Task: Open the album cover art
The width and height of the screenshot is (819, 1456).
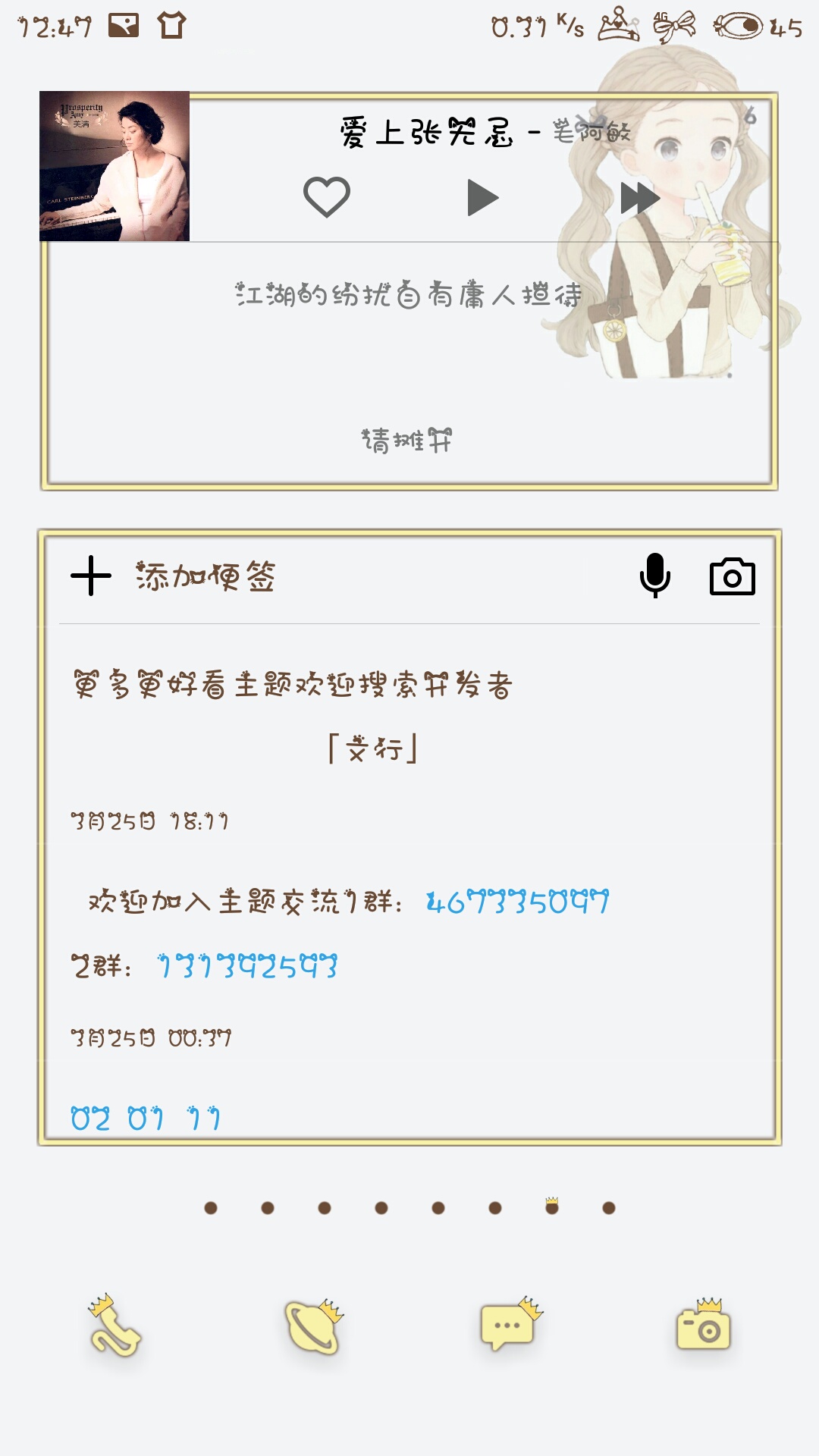Action: pyautogui.click(x=115, y=166)
